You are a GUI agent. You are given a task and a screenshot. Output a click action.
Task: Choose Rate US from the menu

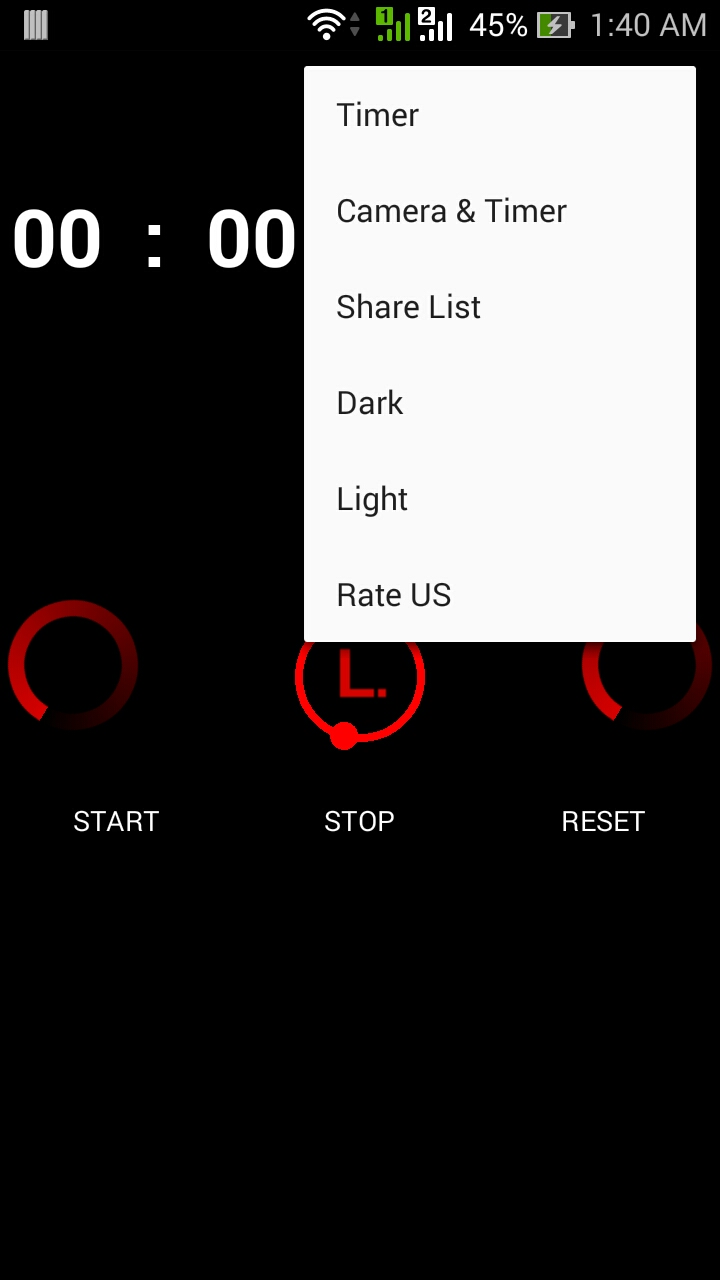pos(394,594)
